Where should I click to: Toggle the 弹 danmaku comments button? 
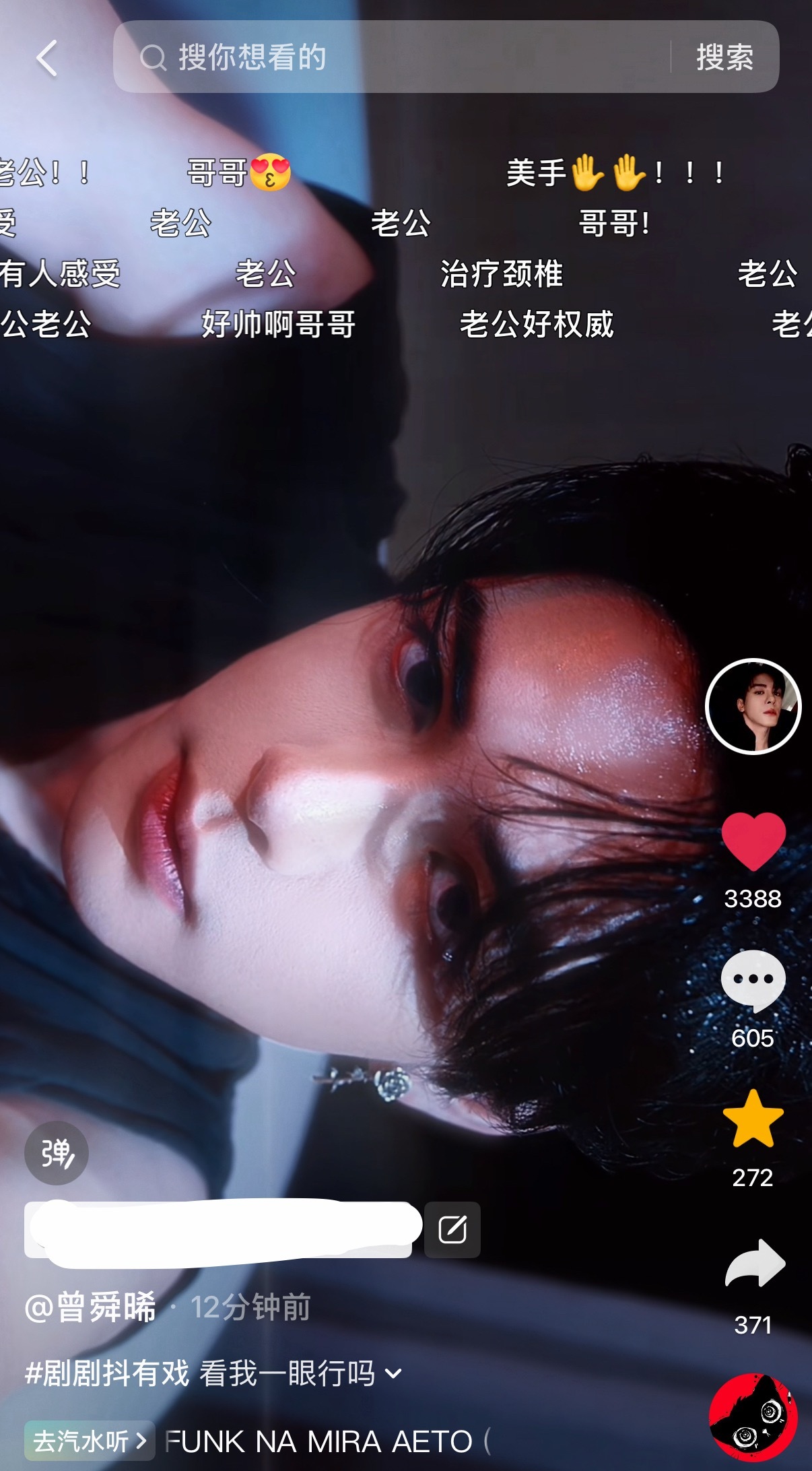click(57, 1153)
